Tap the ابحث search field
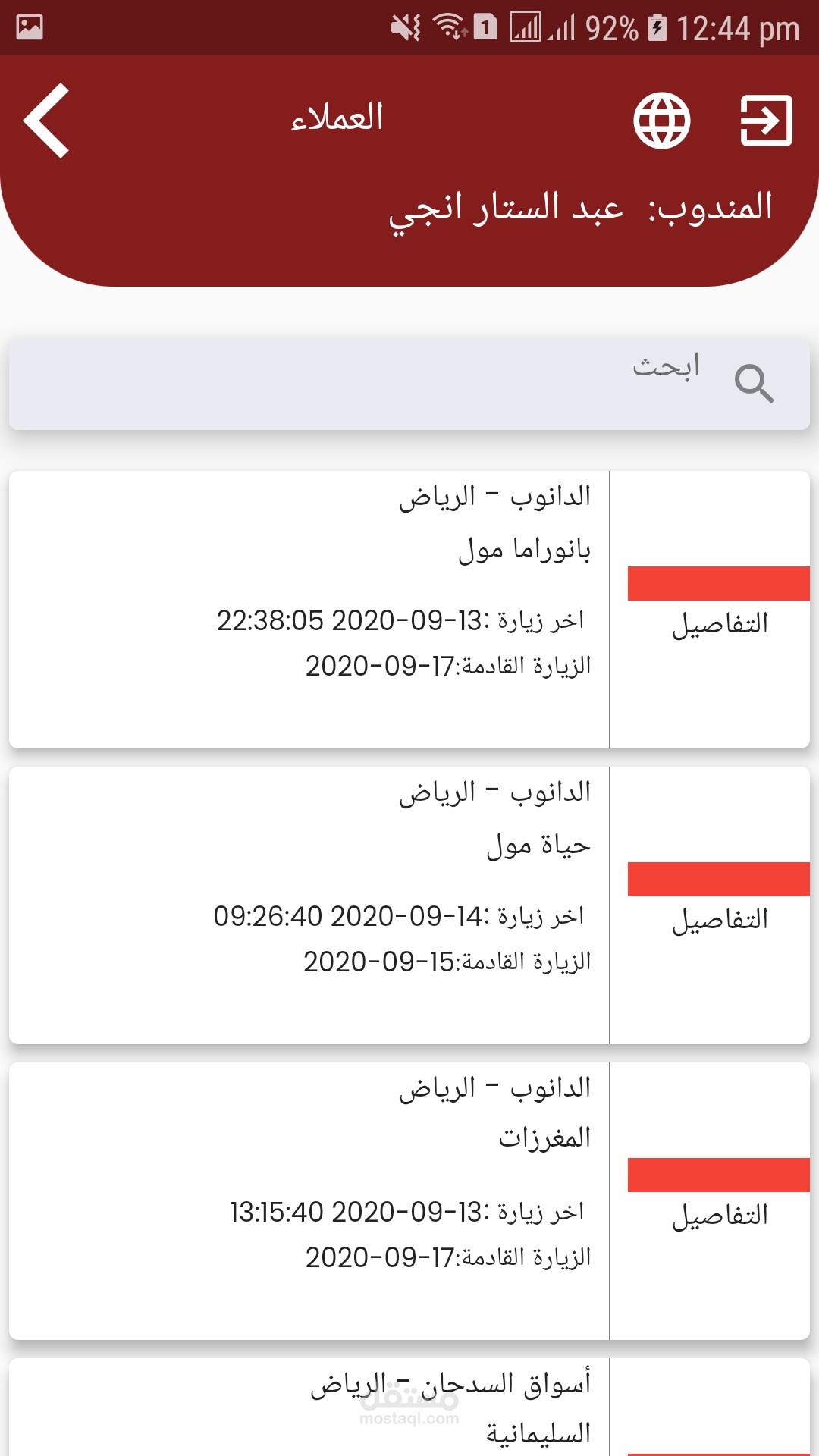The width and height of the screenshot is (819, 1456). 409,384
